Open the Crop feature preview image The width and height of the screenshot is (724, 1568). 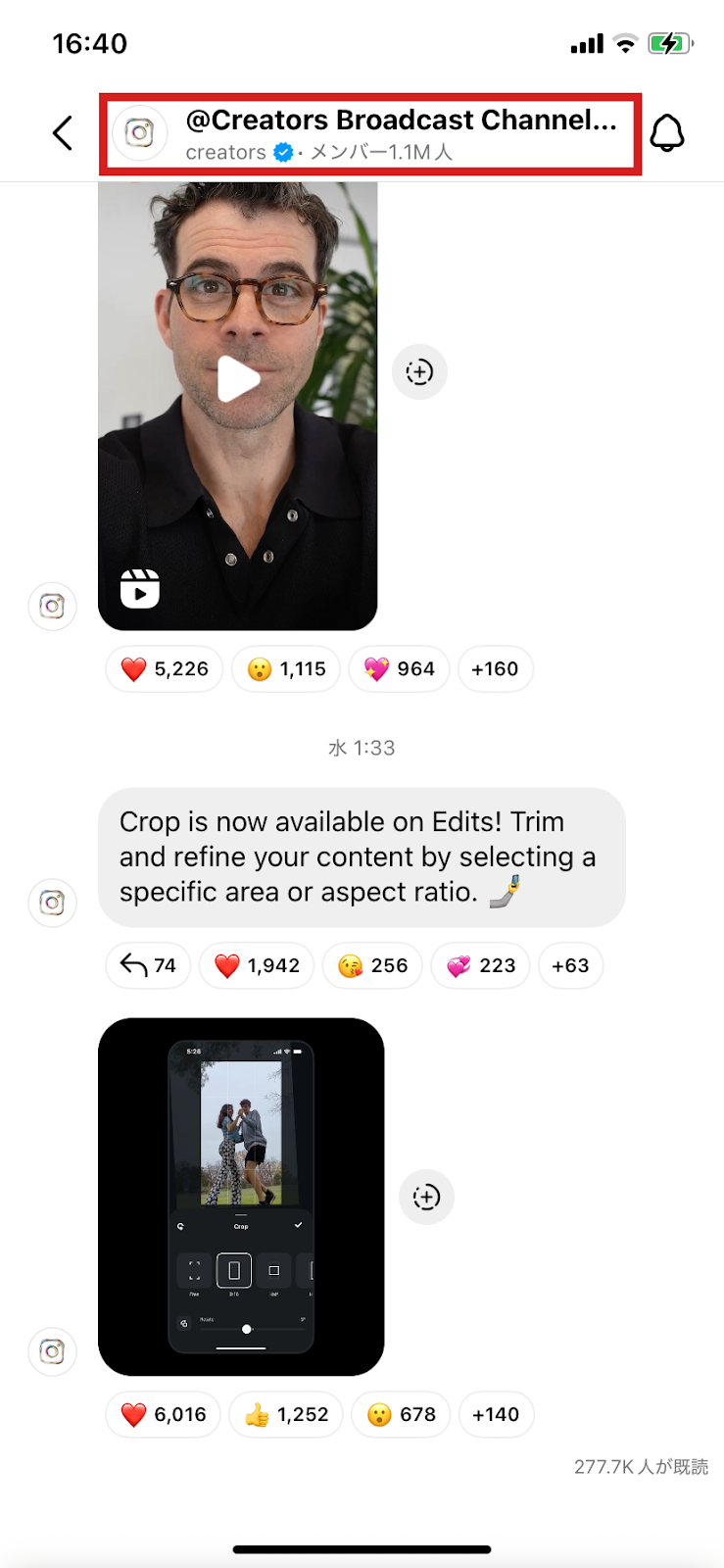241,1197
